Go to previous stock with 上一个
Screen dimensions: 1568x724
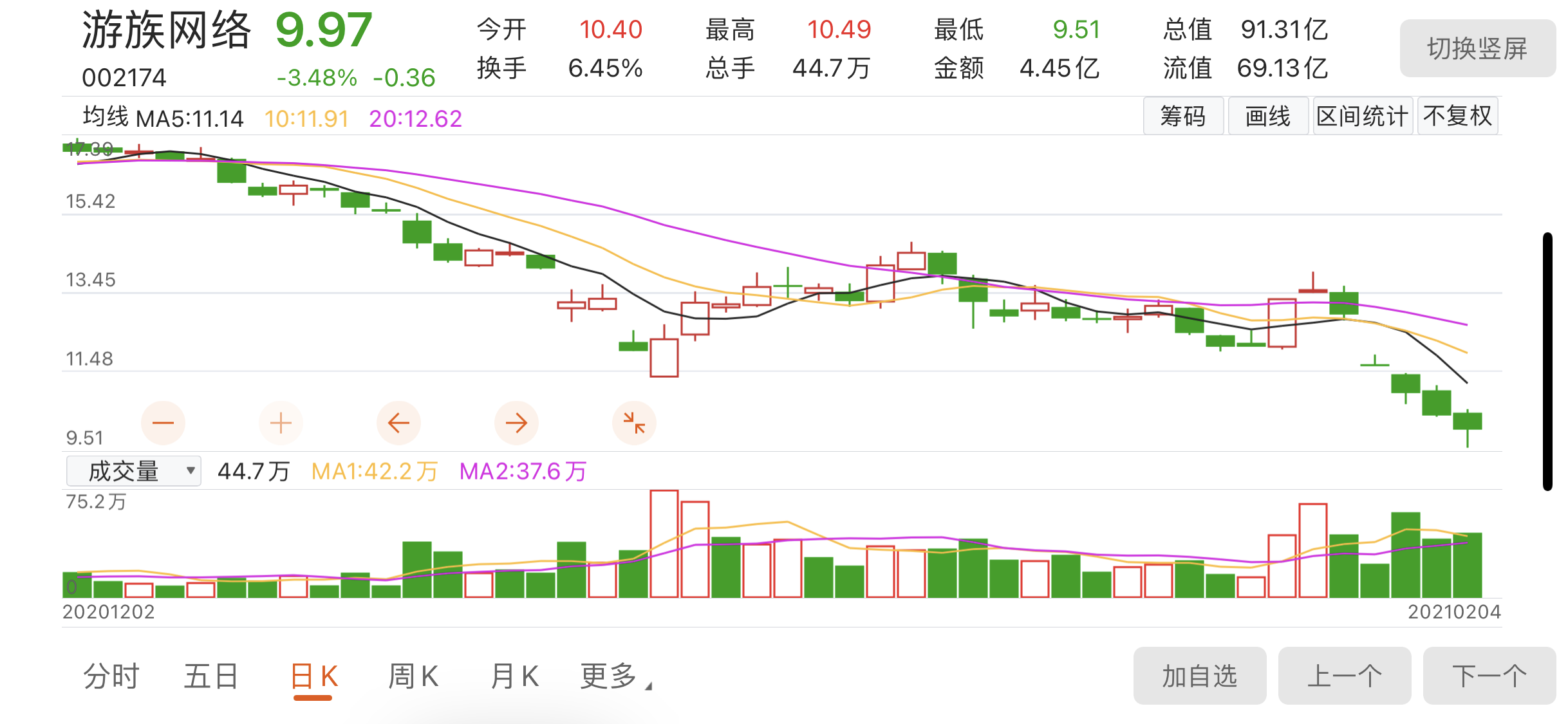coord(1344,676)
